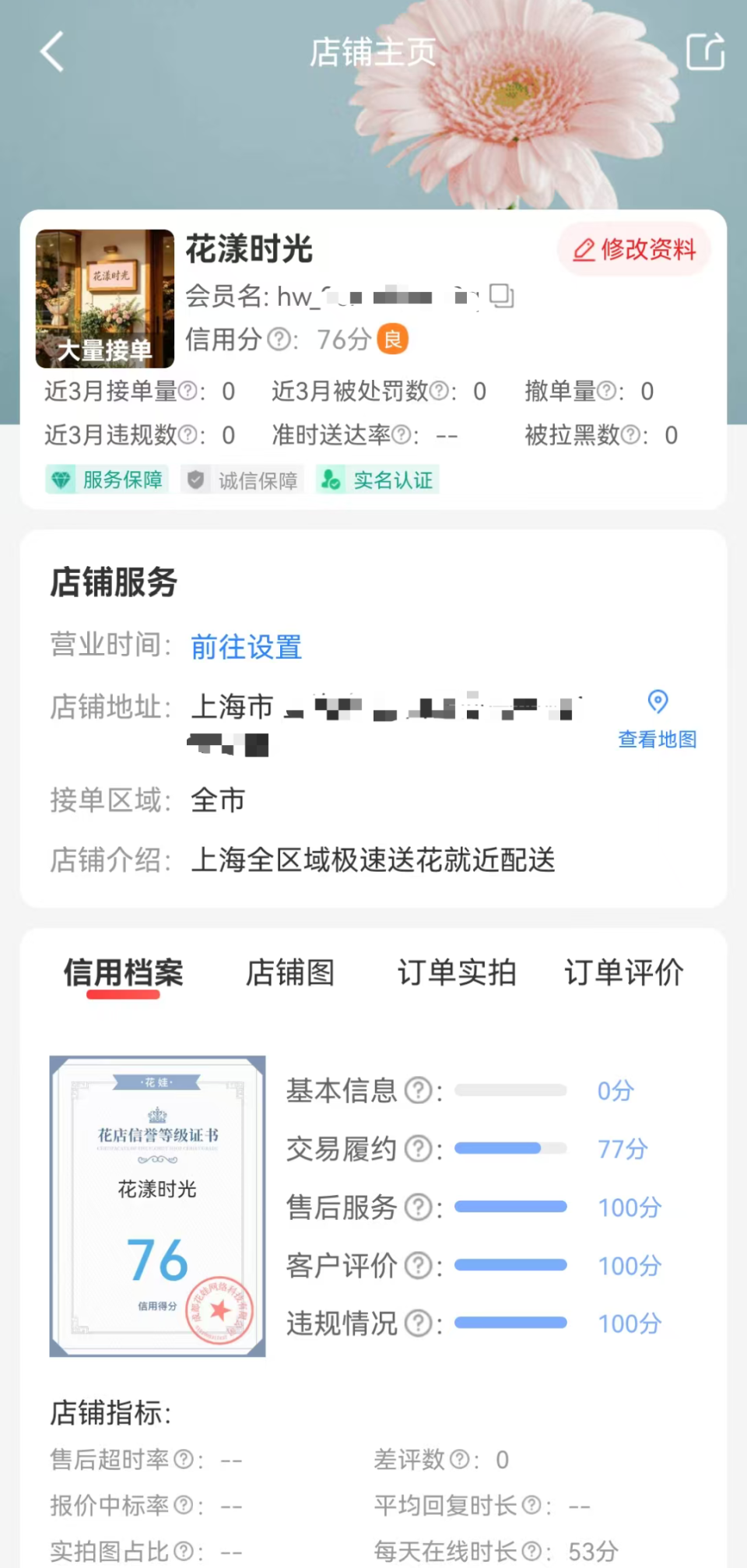Tap 前往设置 to set business hours
This screenshot has height=1568, width=747.
pyautogui.click(x=246, y=647)
